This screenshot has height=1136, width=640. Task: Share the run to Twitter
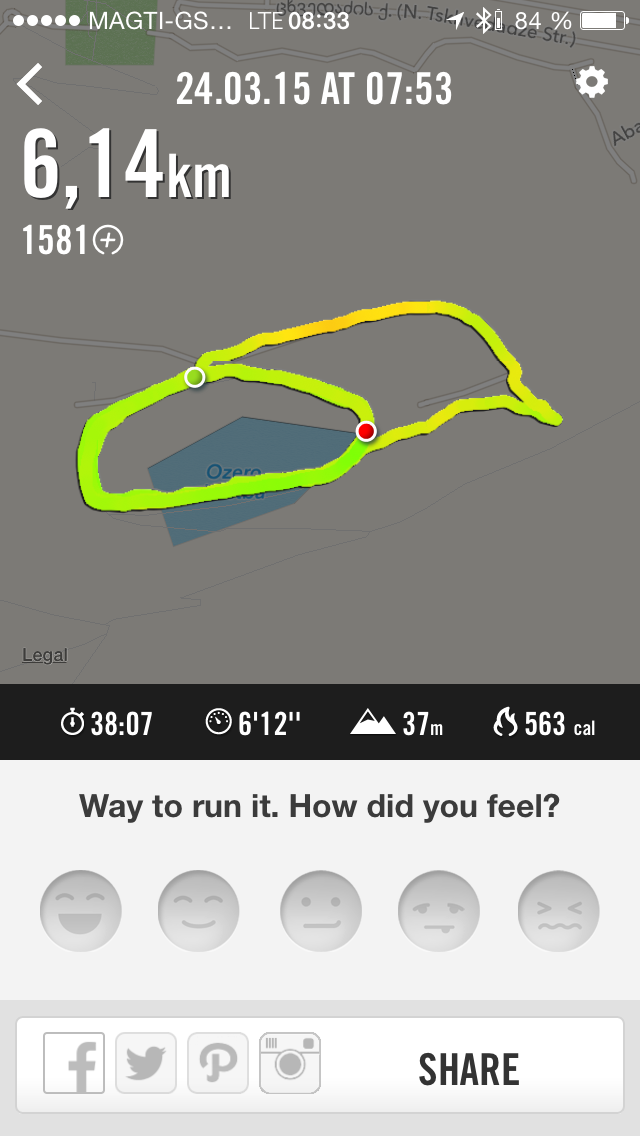pos(146,1063)
